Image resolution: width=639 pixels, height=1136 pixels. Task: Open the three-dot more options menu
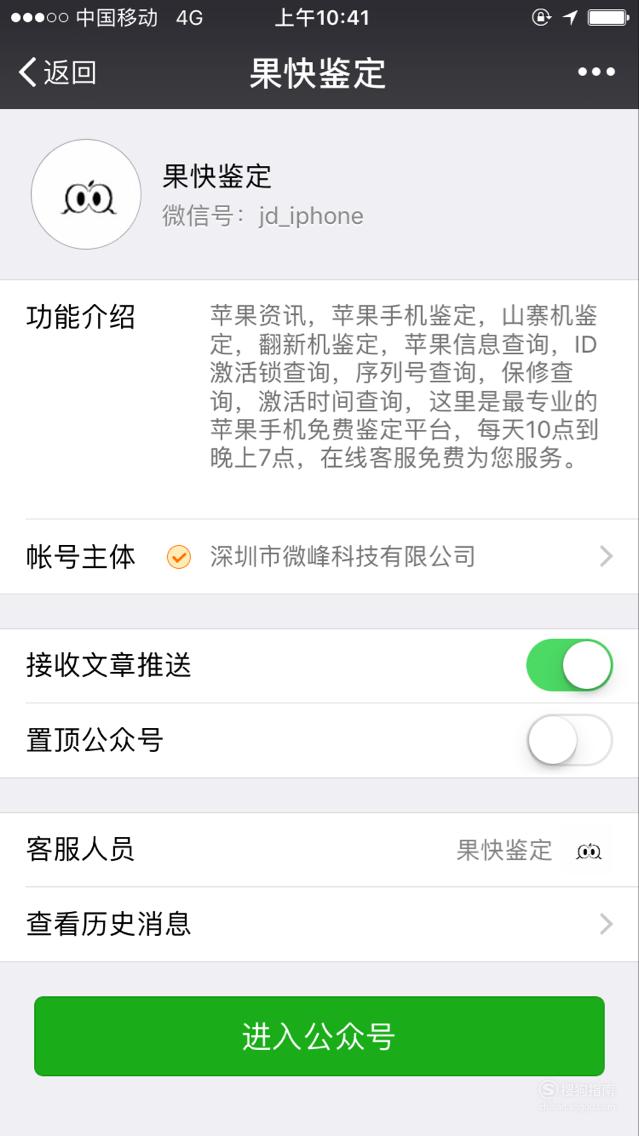596,72
